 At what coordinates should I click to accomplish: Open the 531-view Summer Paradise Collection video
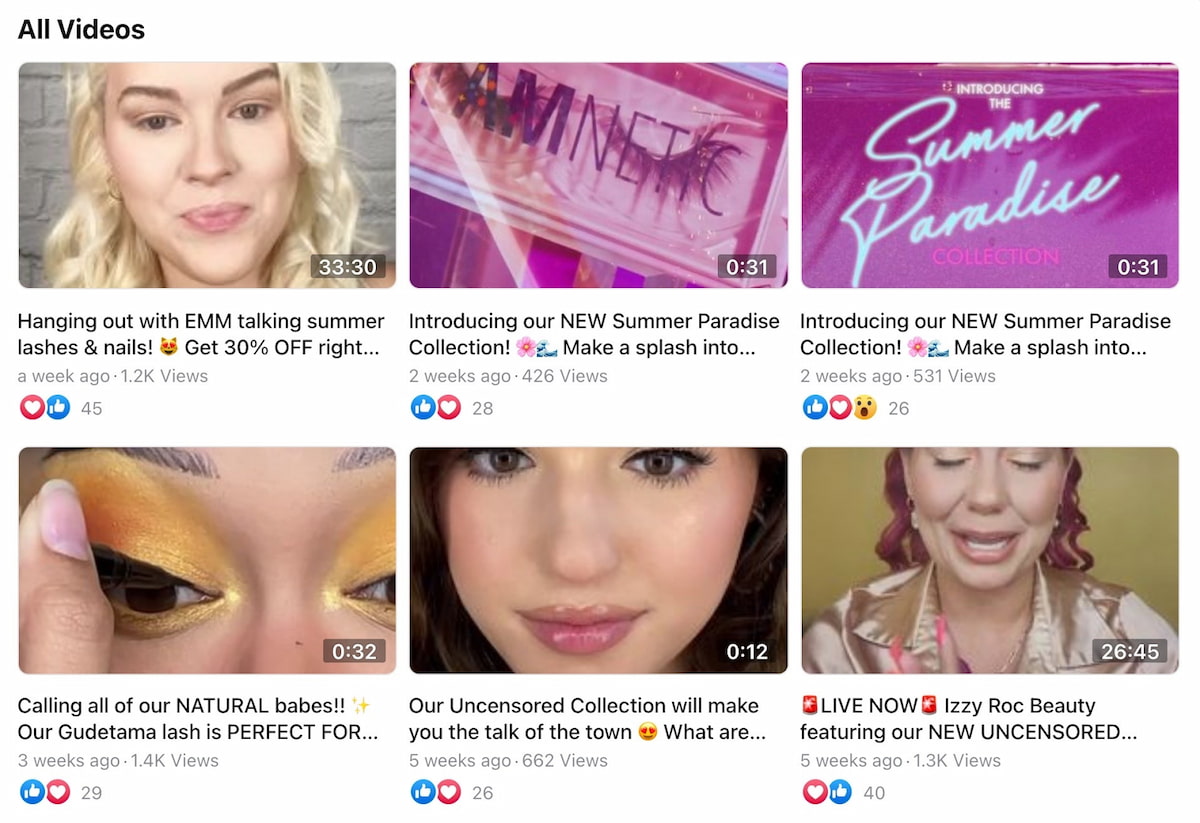(989, 175)
